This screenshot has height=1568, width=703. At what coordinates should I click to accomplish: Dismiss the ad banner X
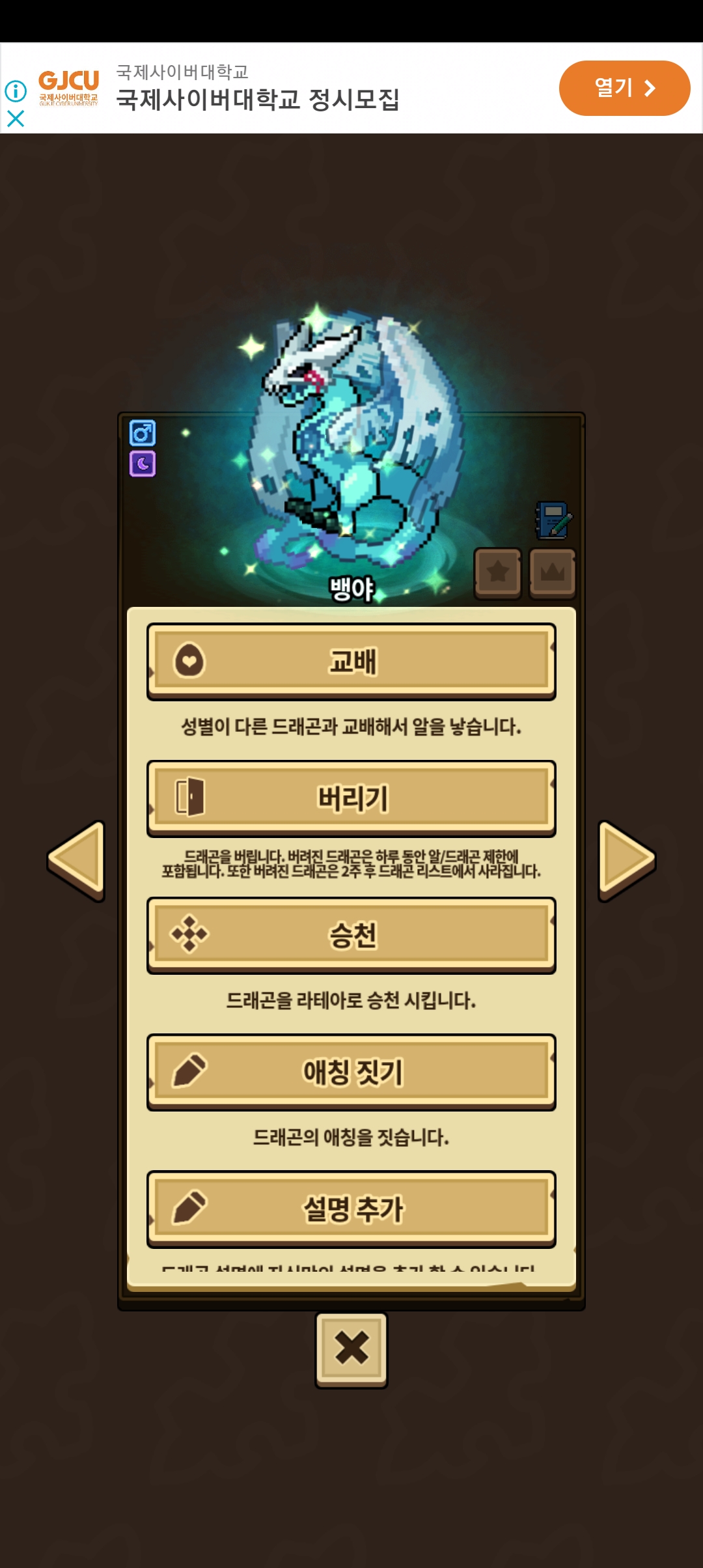[16, 119]
